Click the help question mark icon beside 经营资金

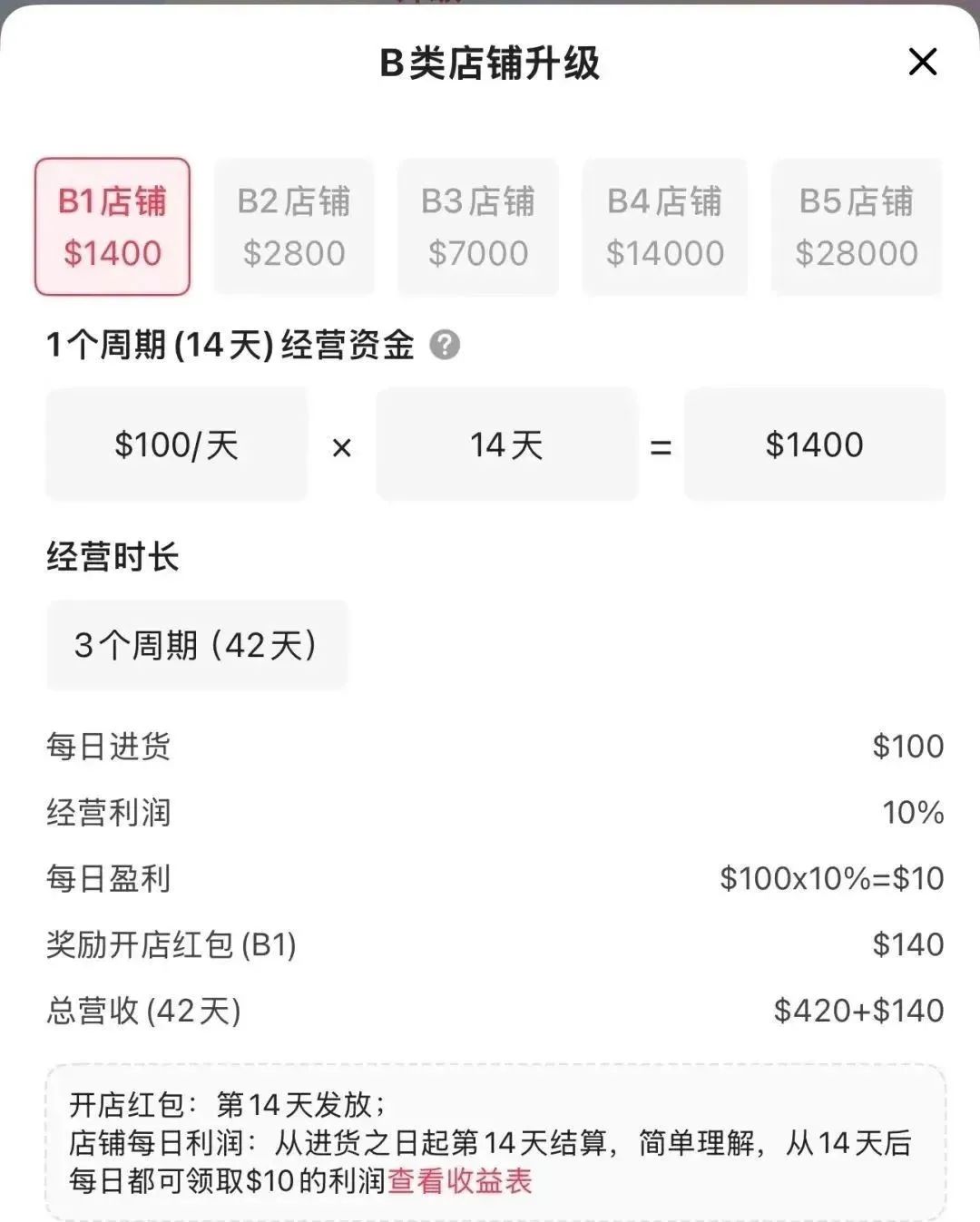[446, 344]
